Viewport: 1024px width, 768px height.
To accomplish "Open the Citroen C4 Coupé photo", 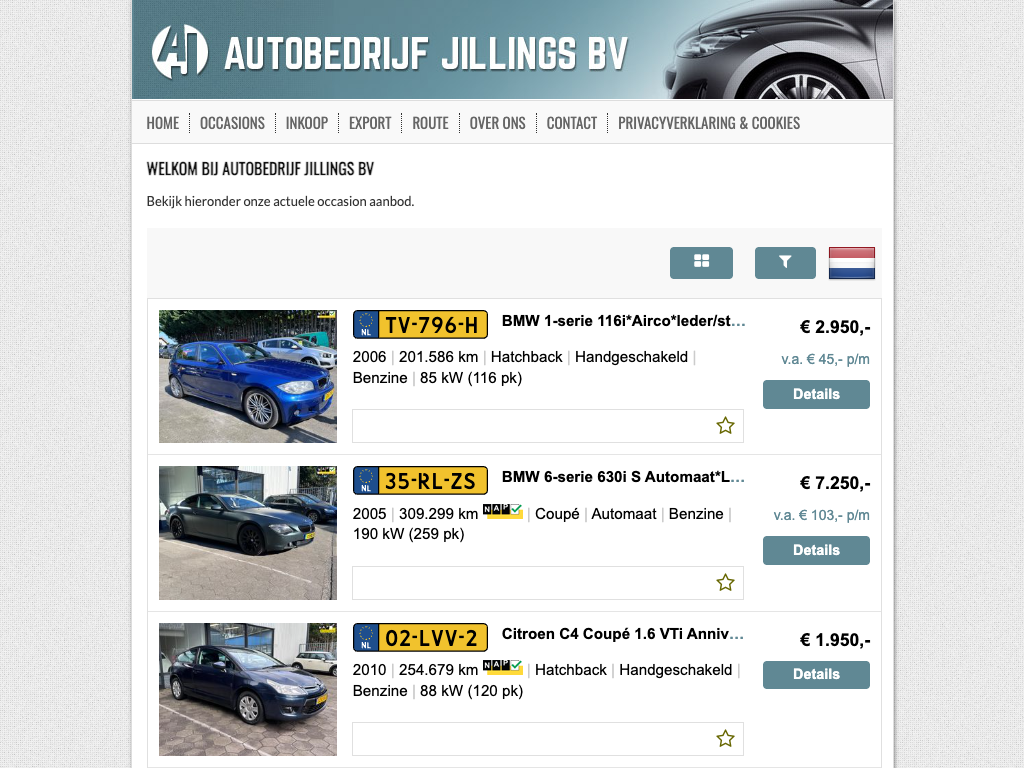I will tap(248, 689).
